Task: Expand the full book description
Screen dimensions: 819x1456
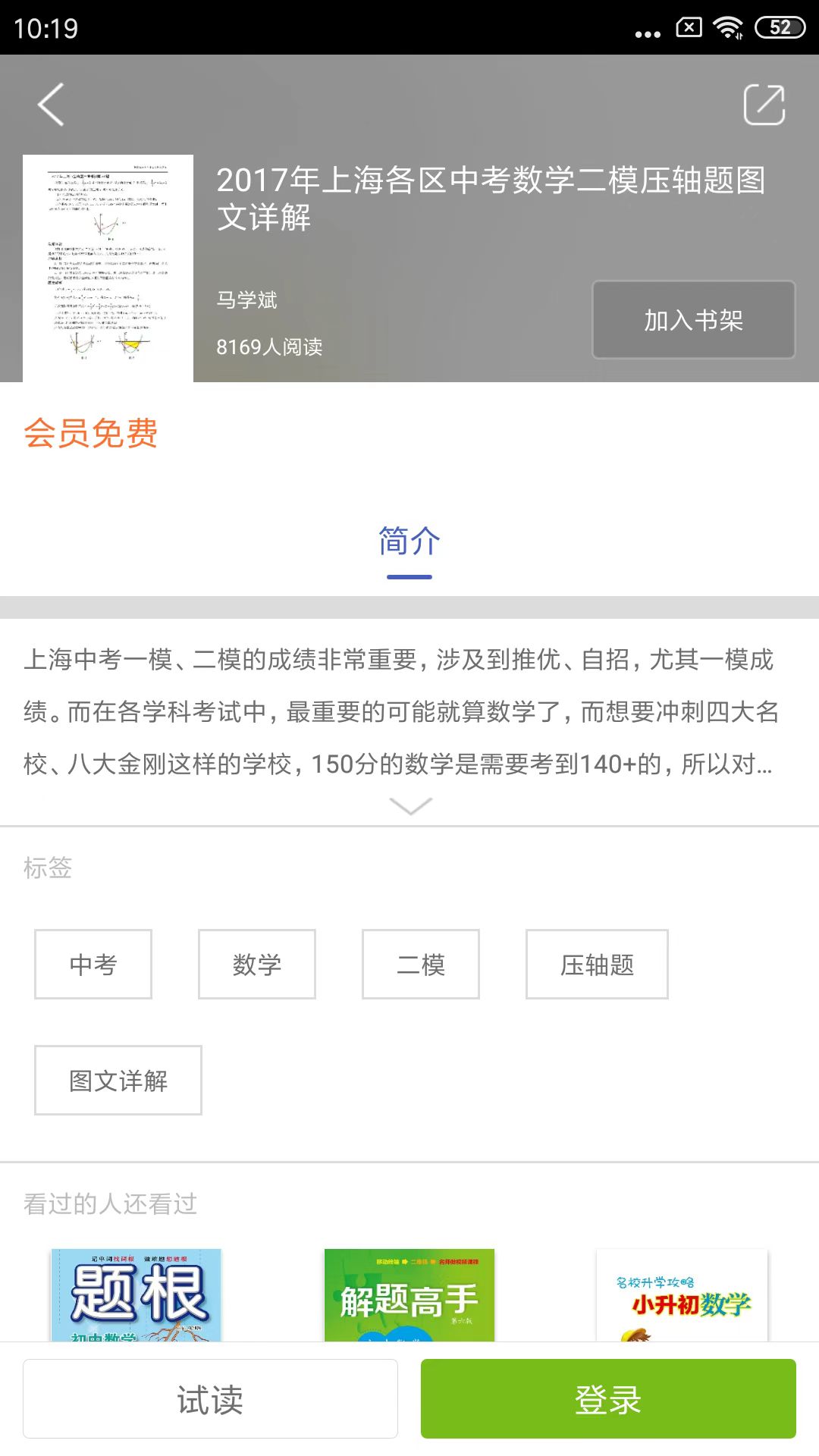Action: tap(409, 805)
